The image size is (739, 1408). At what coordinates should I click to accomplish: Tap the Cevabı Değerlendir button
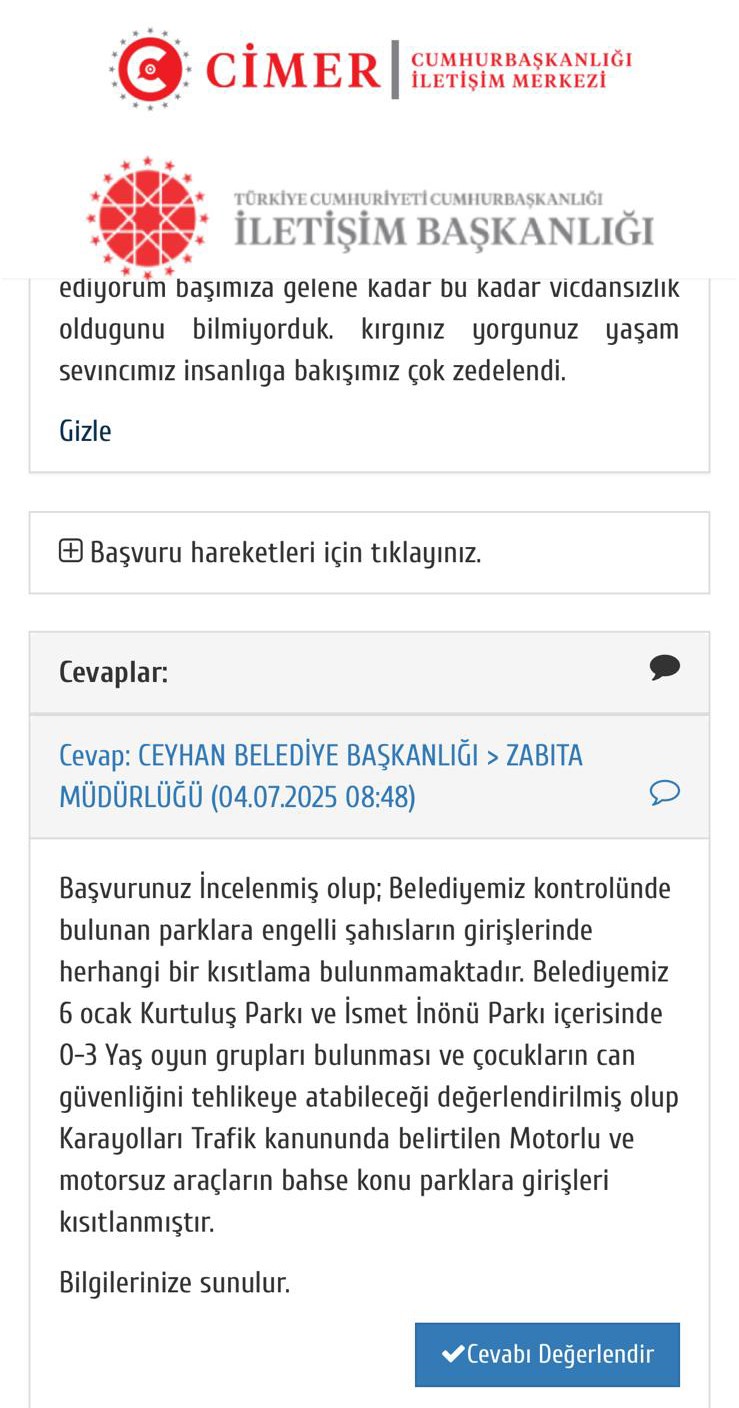(x=547, y=1354)
